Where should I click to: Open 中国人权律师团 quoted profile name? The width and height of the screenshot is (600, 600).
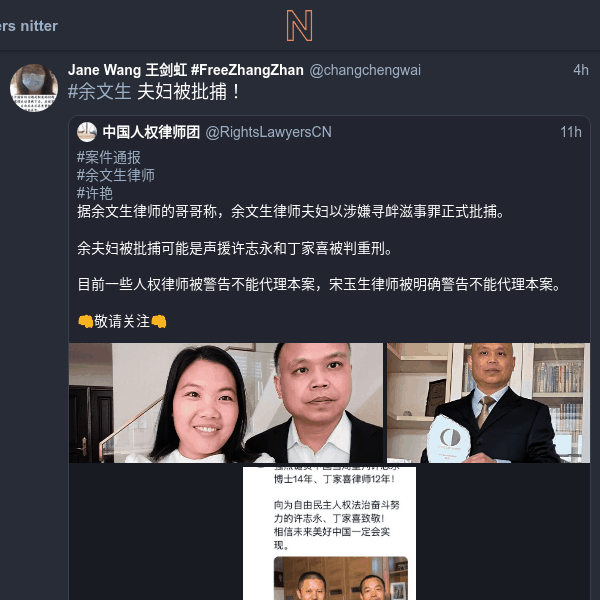tap(151, 132)
